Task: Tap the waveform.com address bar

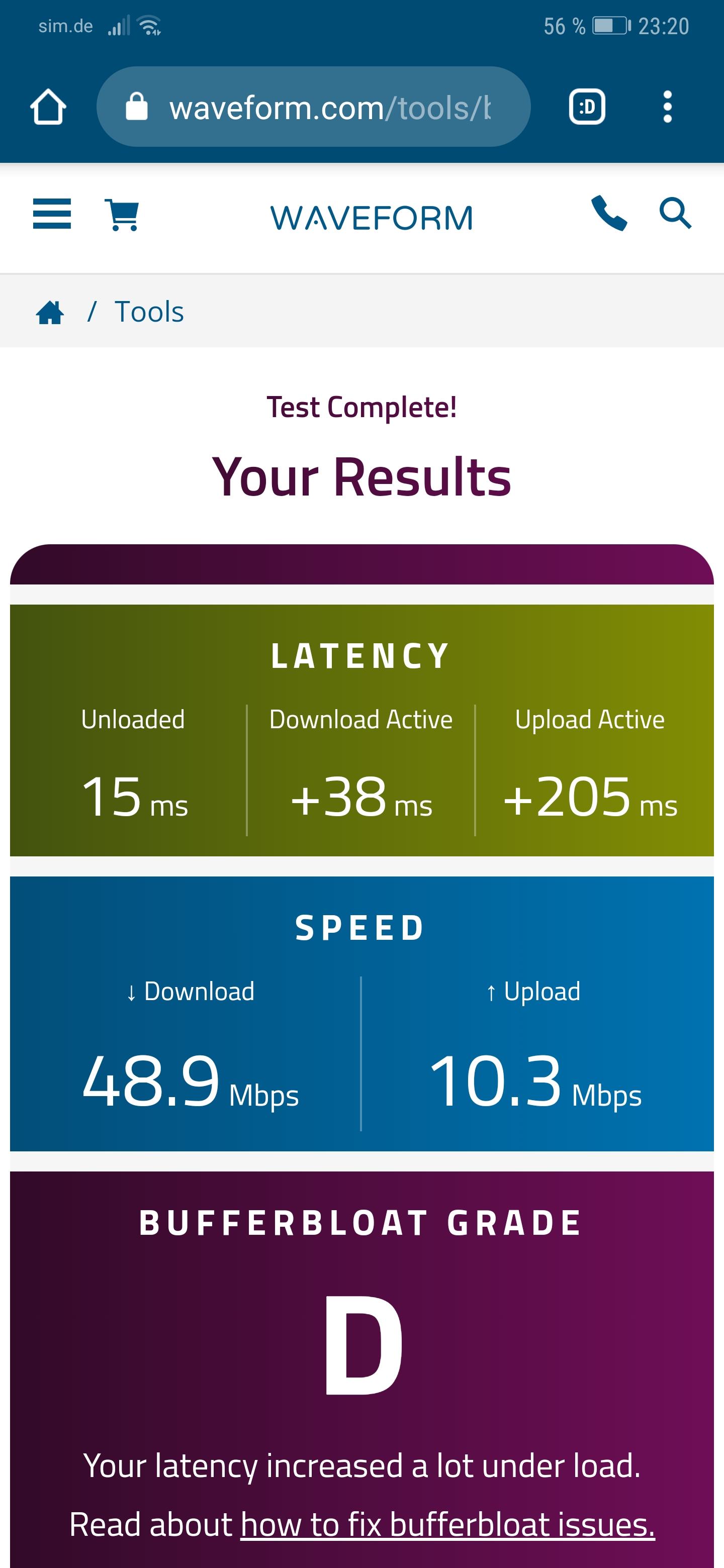Action: point(314,107)
